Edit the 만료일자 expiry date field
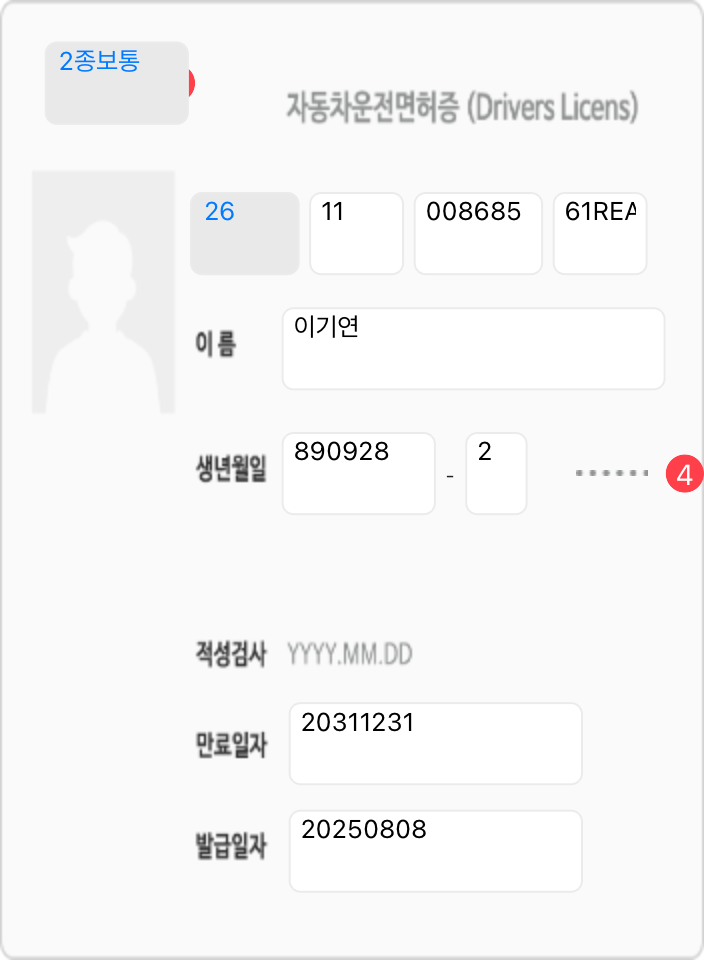The image size is (704, 960). [435, 743]
